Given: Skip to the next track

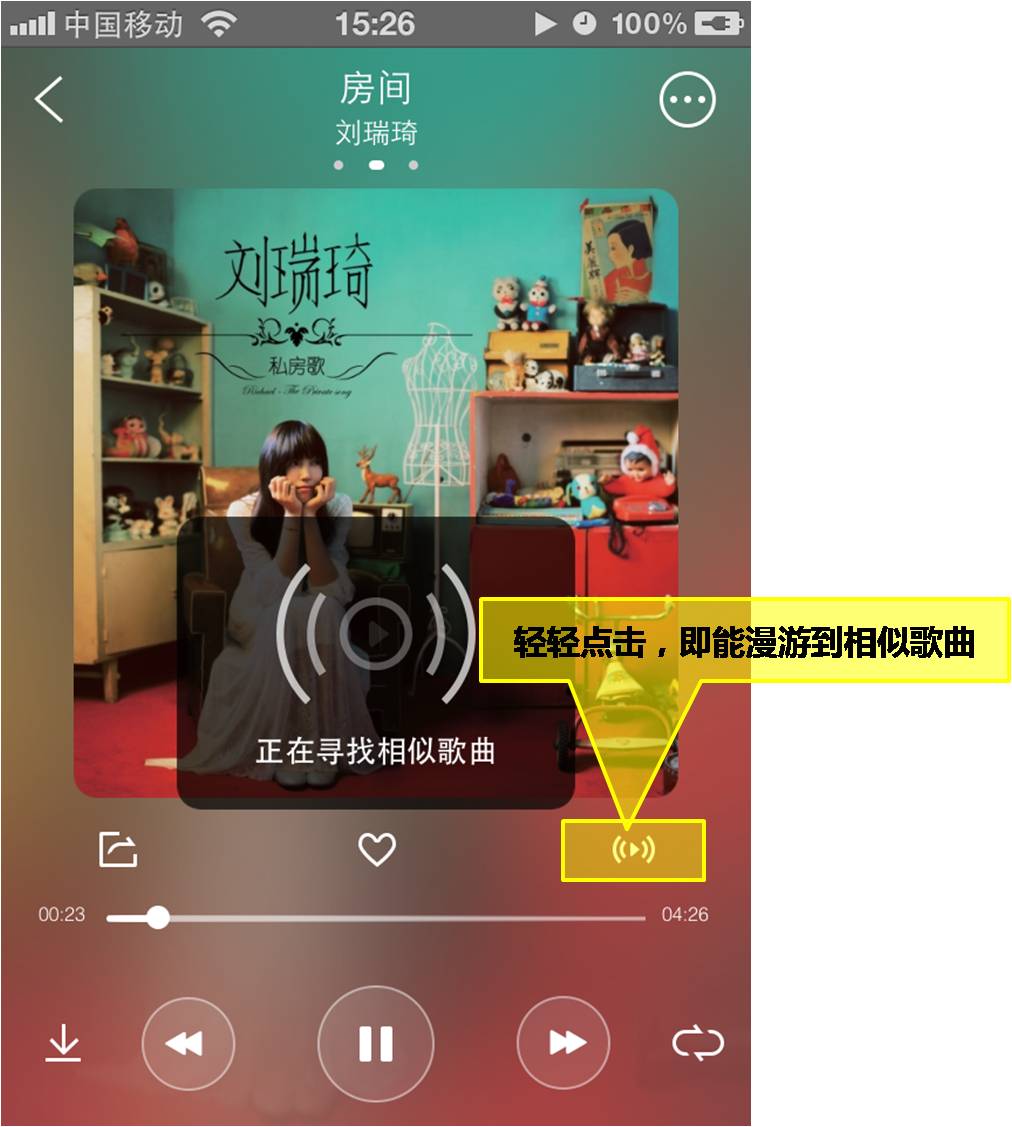Looking at the screenshot, I should 564,1043.
